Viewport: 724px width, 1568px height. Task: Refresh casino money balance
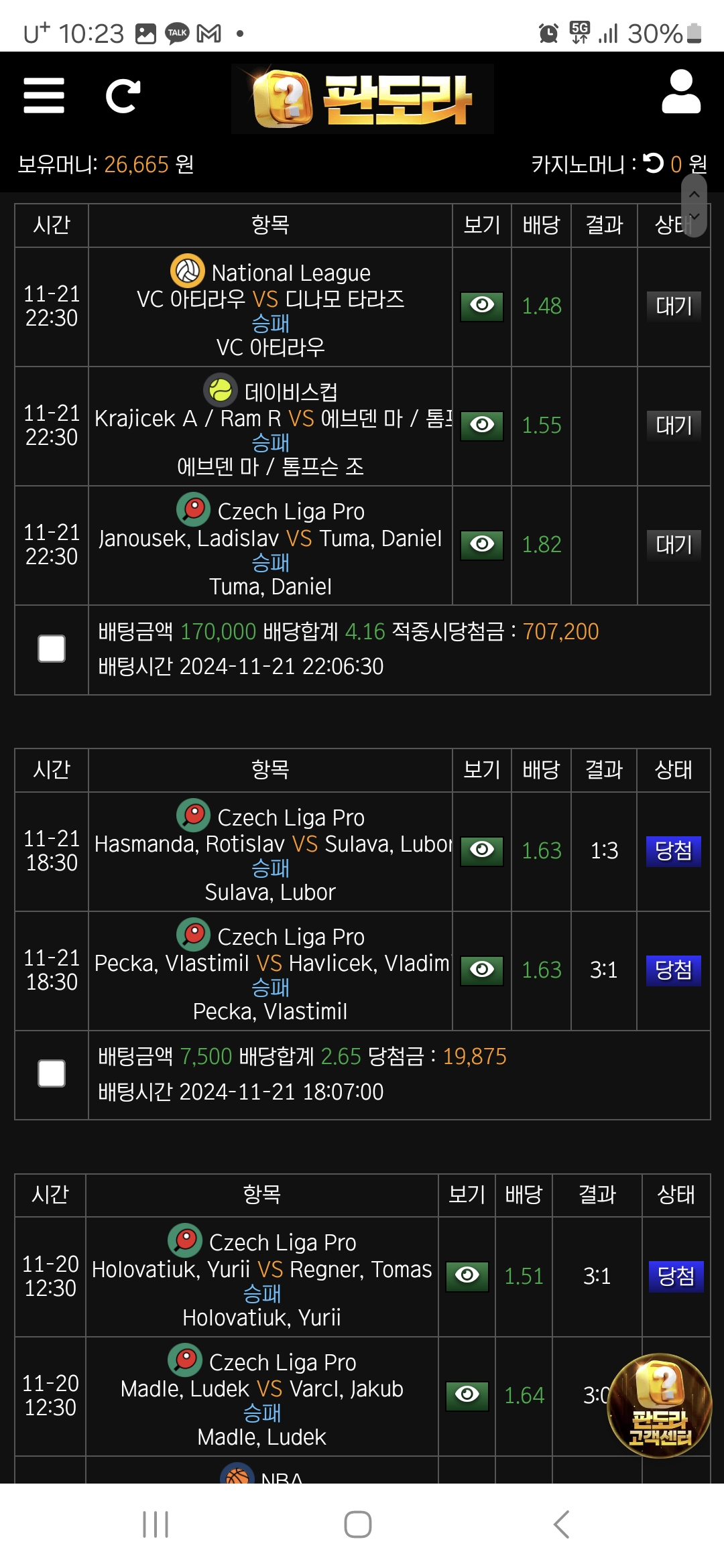[x=653, y=163]
